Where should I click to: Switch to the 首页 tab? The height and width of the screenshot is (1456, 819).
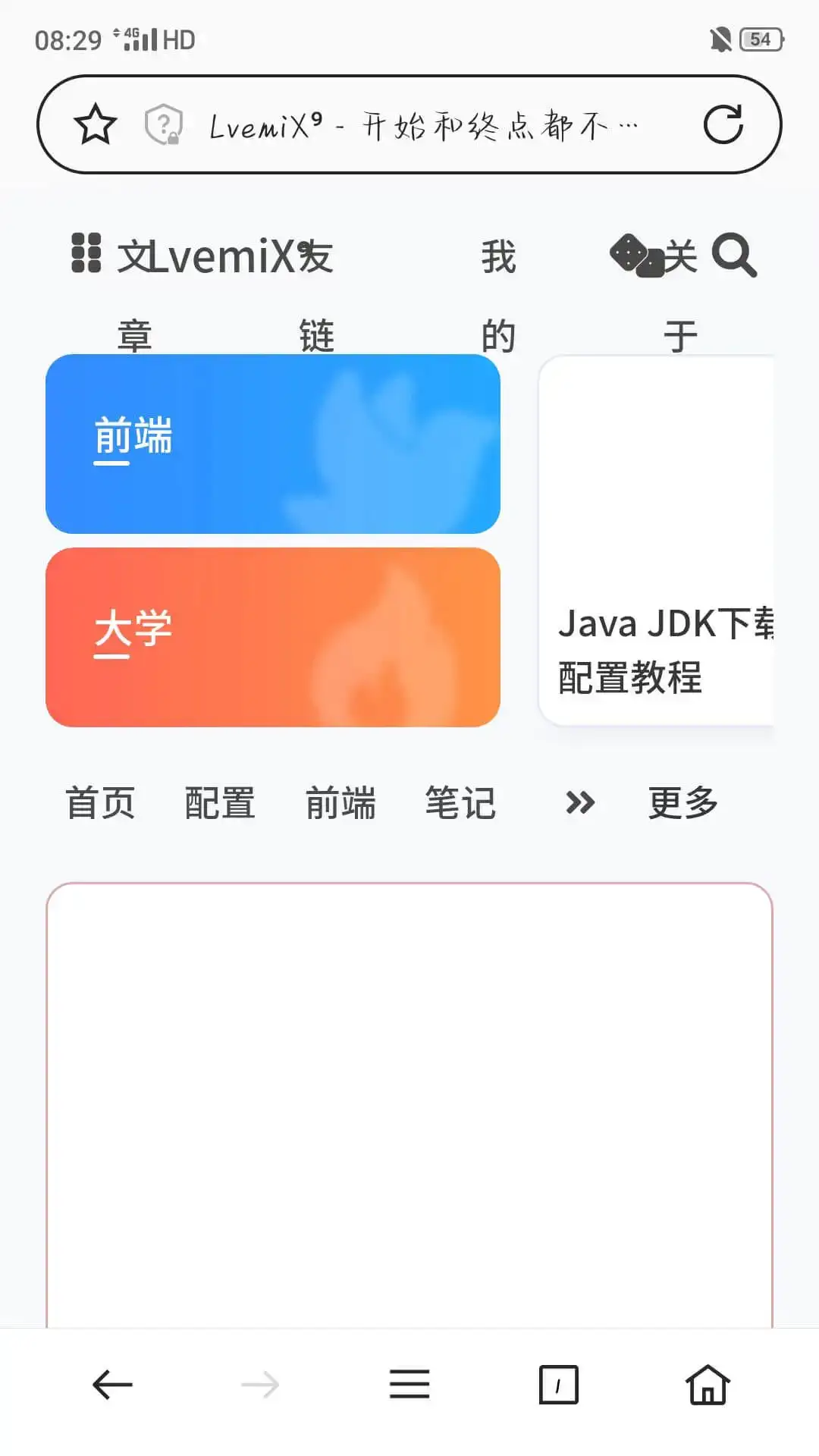pos(100,802)
